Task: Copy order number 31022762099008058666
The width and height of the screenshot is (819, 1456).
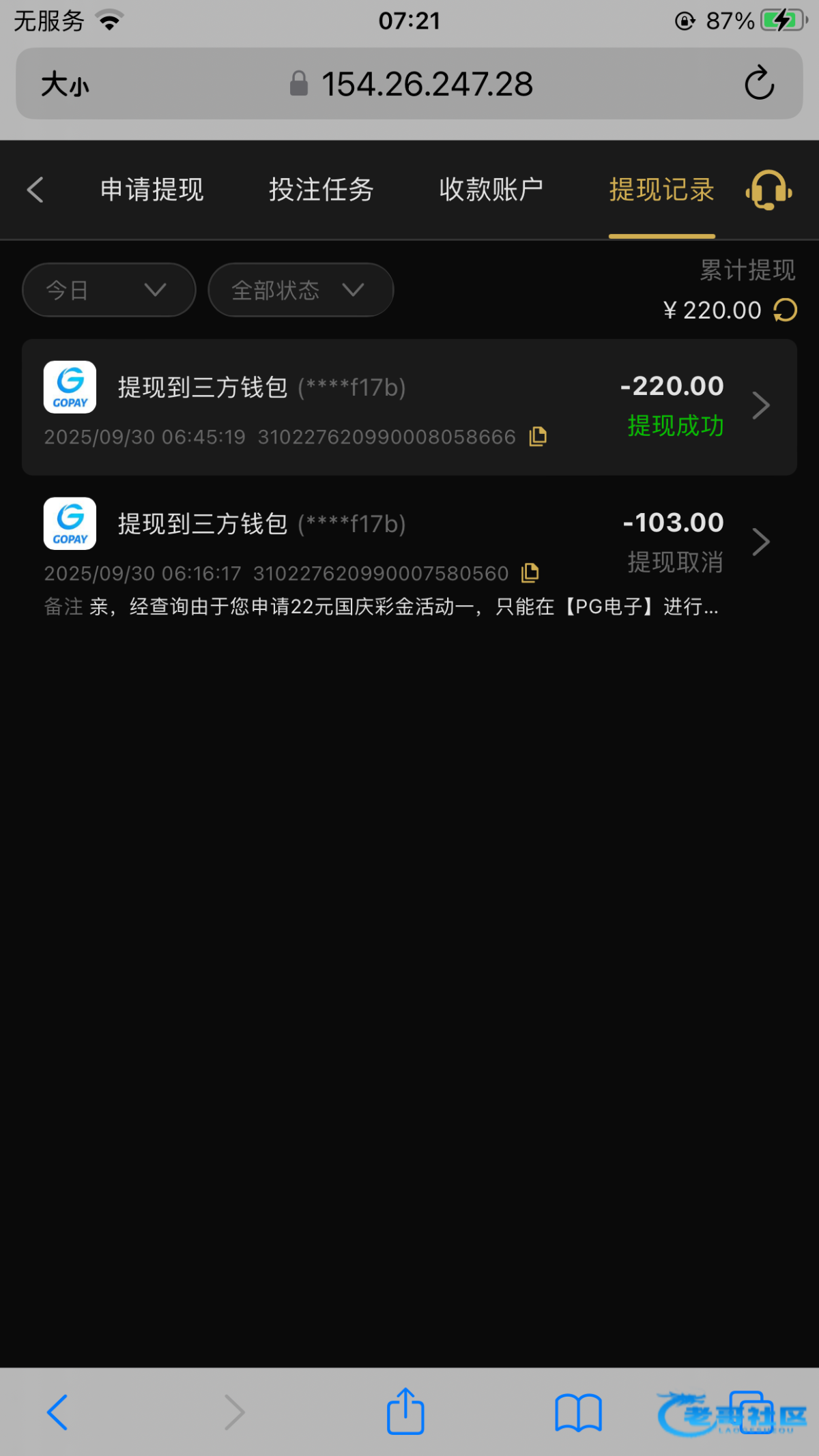Action: coord(538,437)
